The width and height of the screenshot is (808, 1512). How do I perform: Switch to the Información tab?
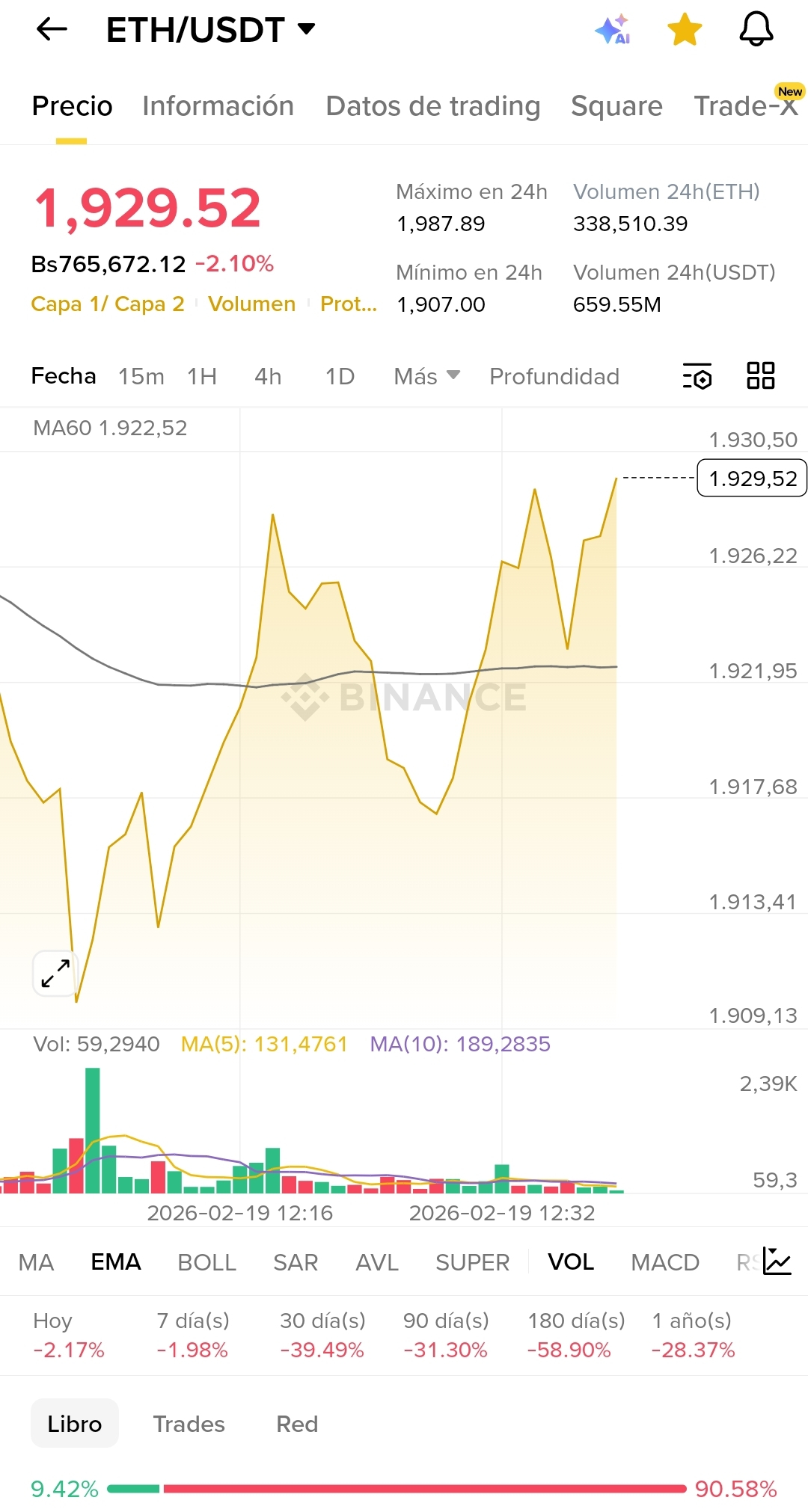click(x=218, y=106)
